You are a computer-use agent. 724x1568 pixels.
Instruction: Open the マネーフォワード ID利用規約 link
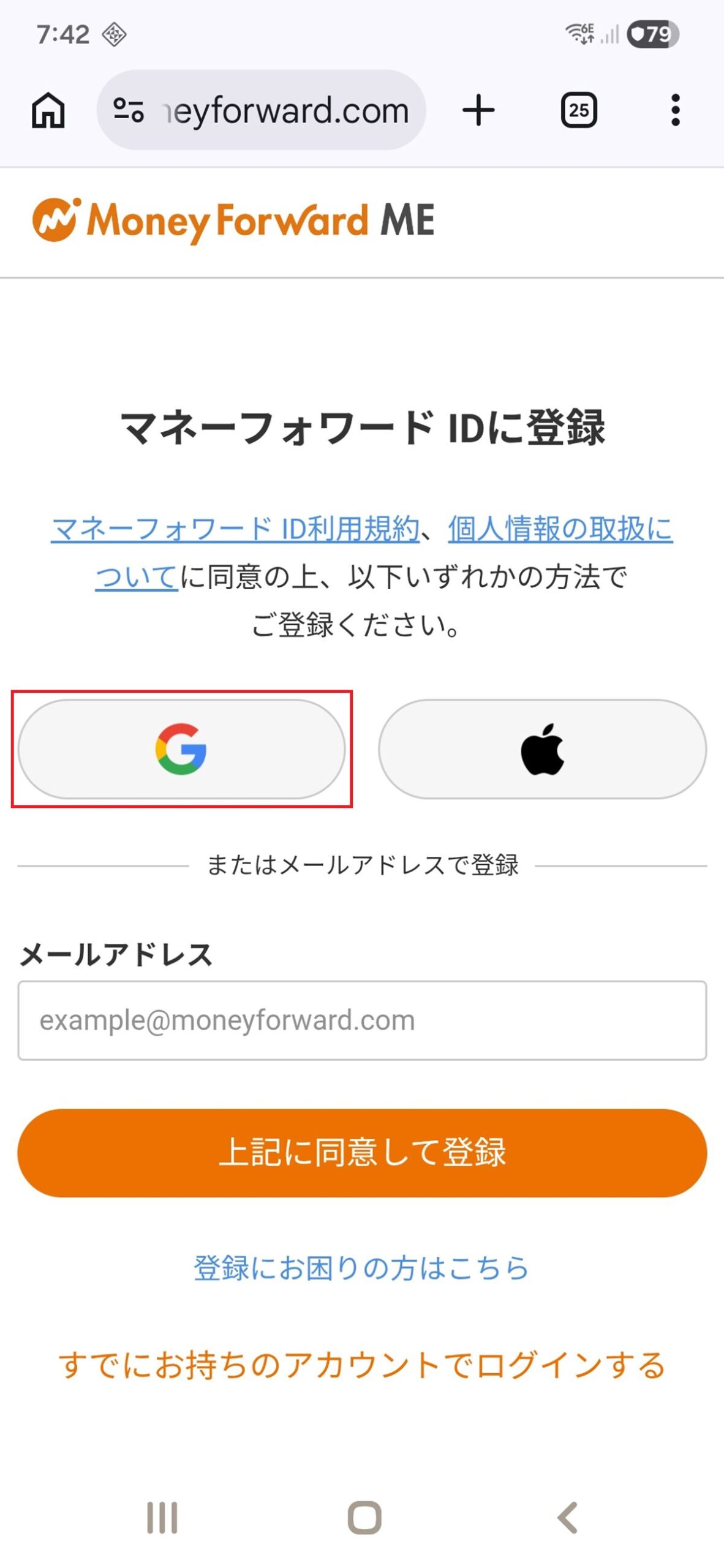(x=235, y=529)
